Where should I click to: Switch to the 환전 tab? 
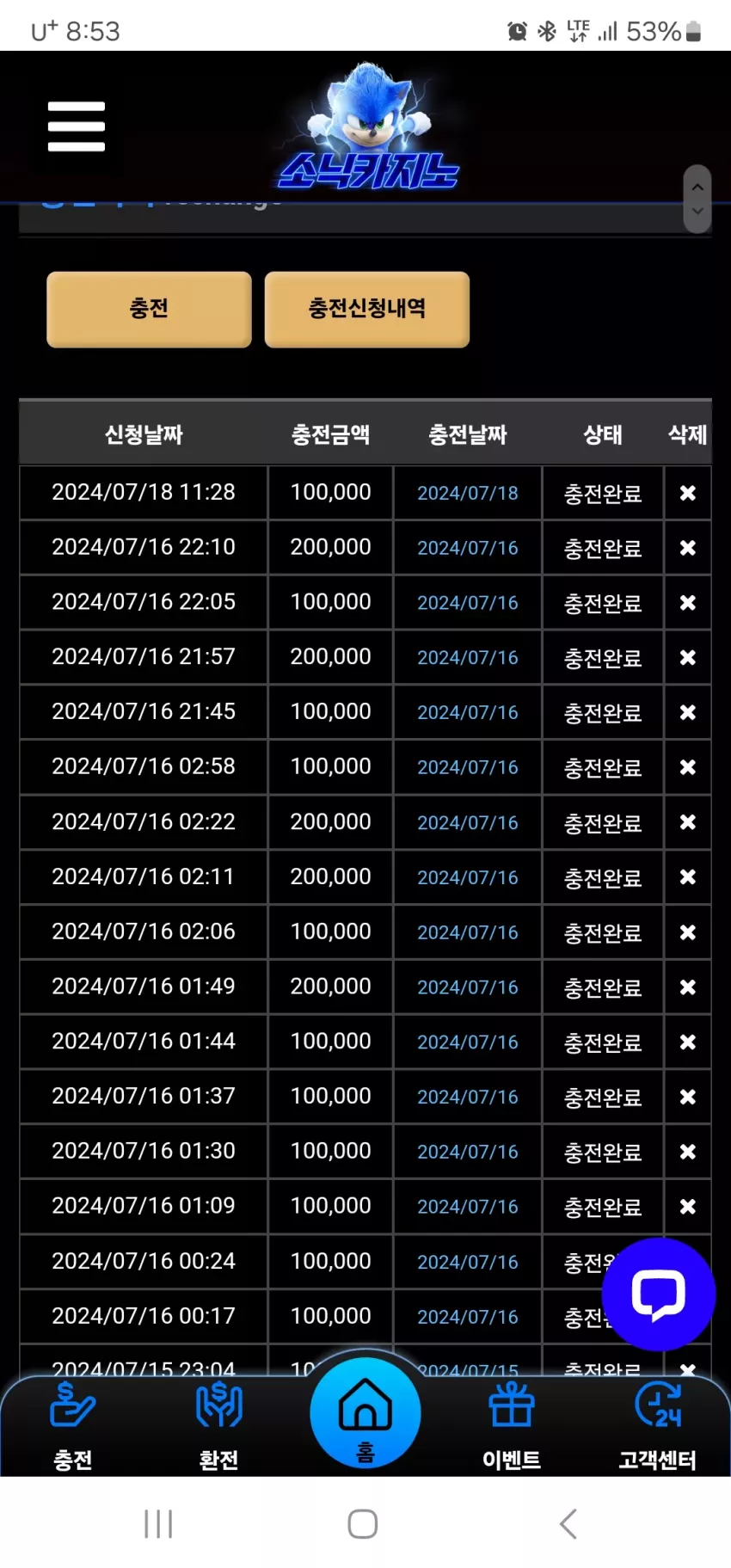coord(219,1427)
